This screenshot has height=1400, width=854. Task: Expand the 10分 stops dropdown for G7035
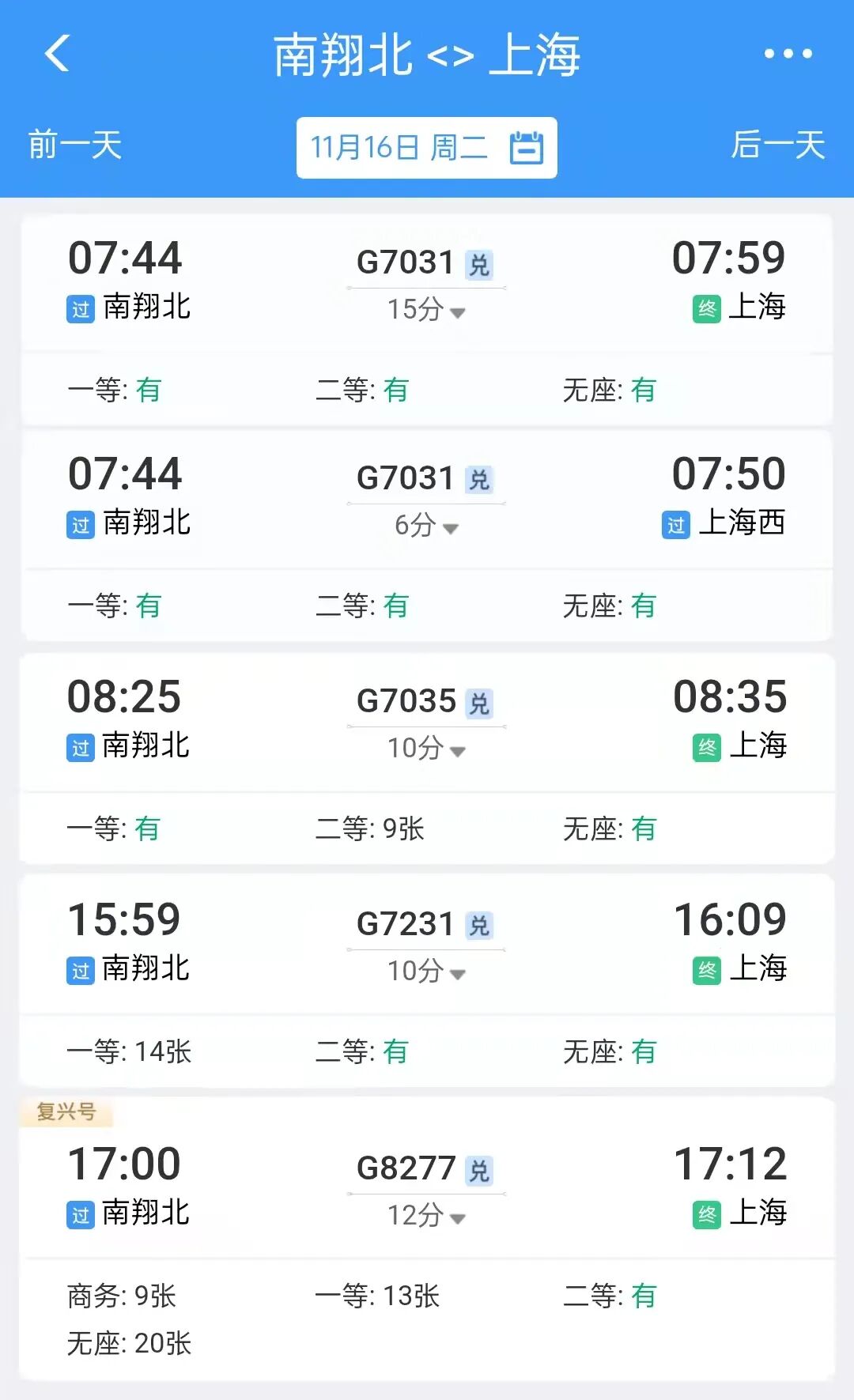tap(427, 749)
